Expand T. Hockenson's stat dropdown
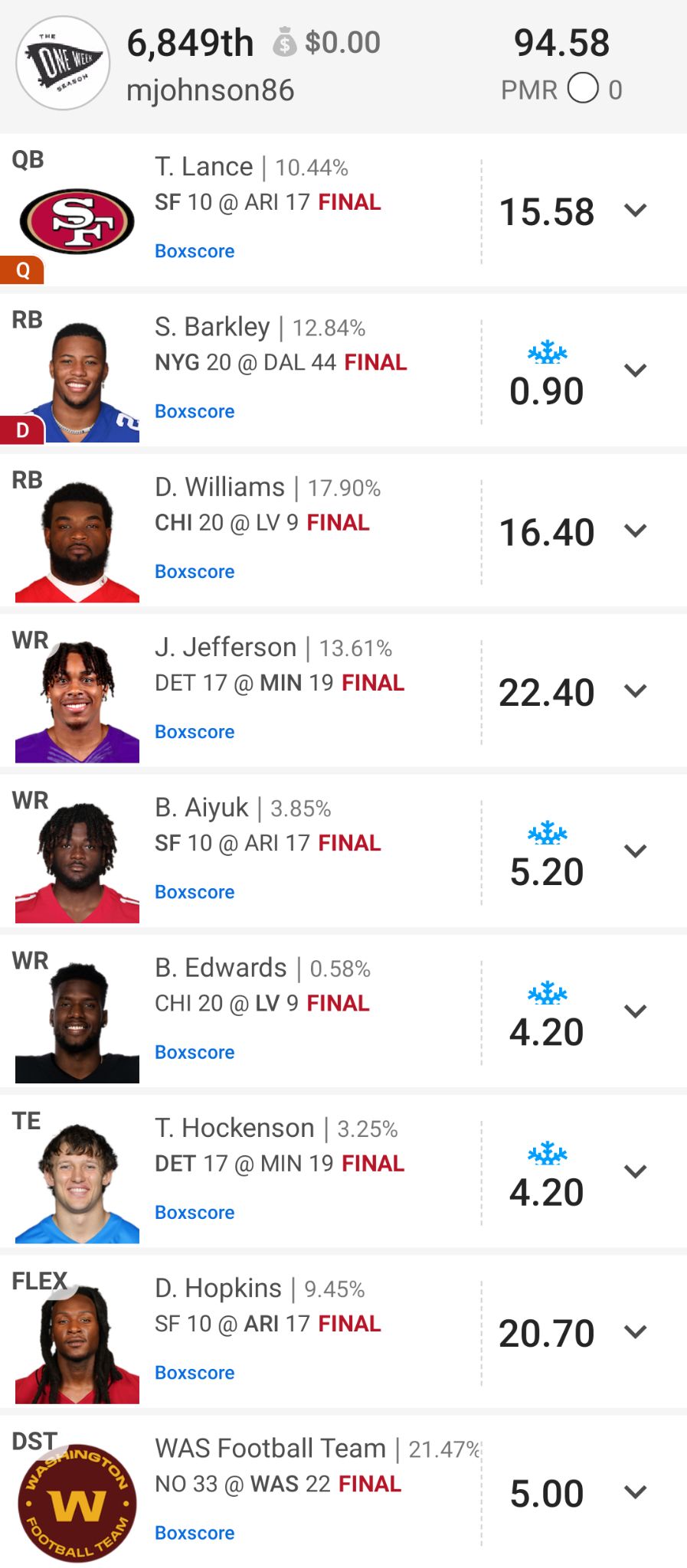687x1568 pixels. tap(636, 1171)
